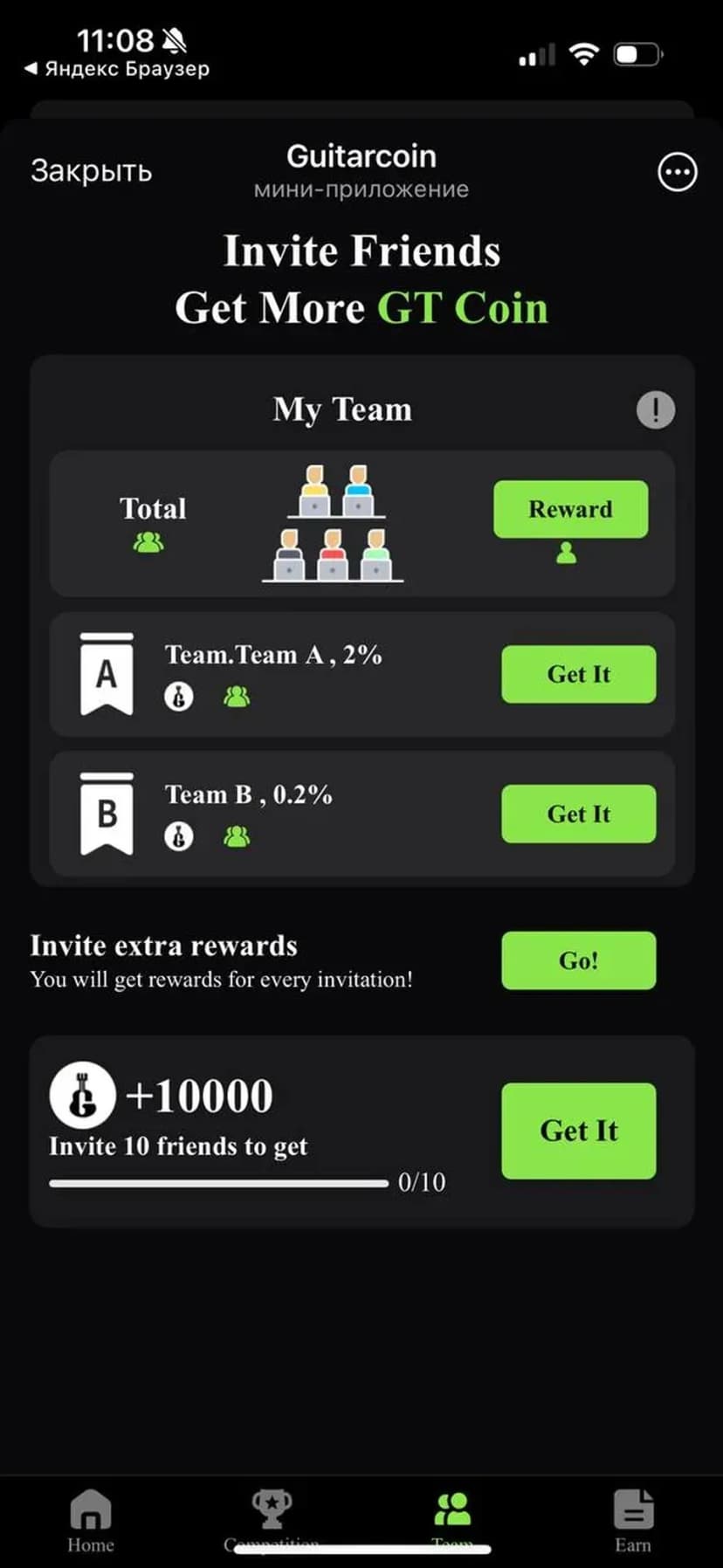Go to the Earn tab

tap(633, 1517)
